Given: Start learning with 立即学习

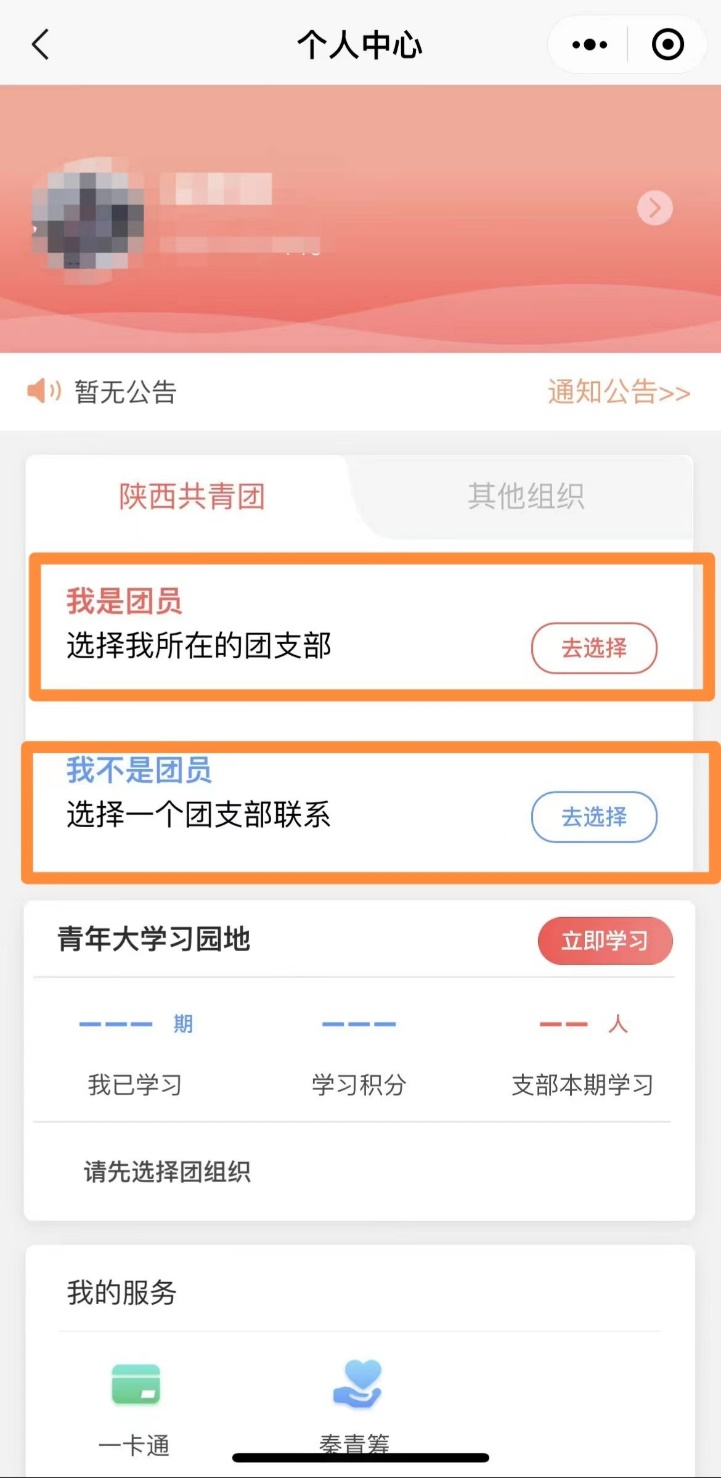Looking at the screenshot, I should [604, 941].
